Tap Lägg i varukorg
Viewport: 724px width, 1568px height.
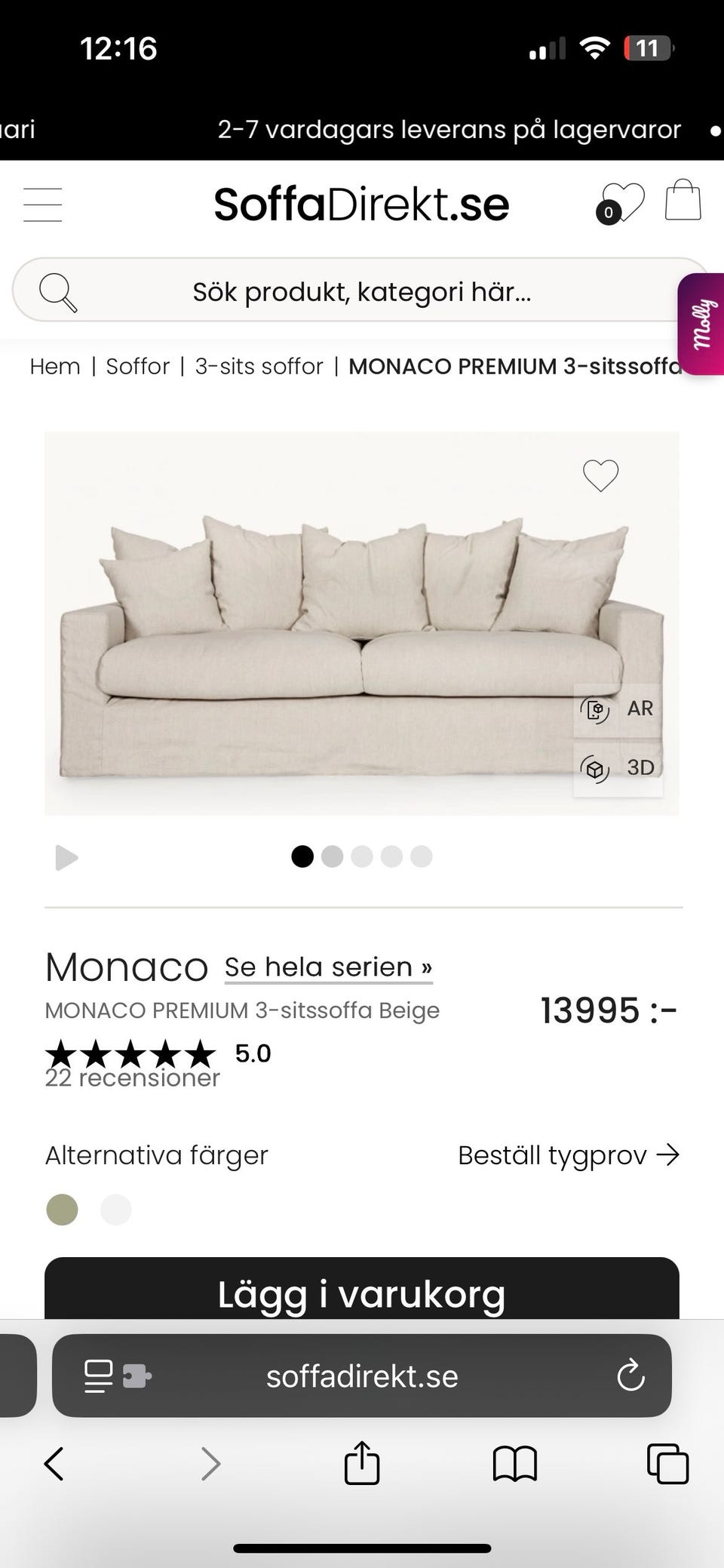tap(362, 1292)
